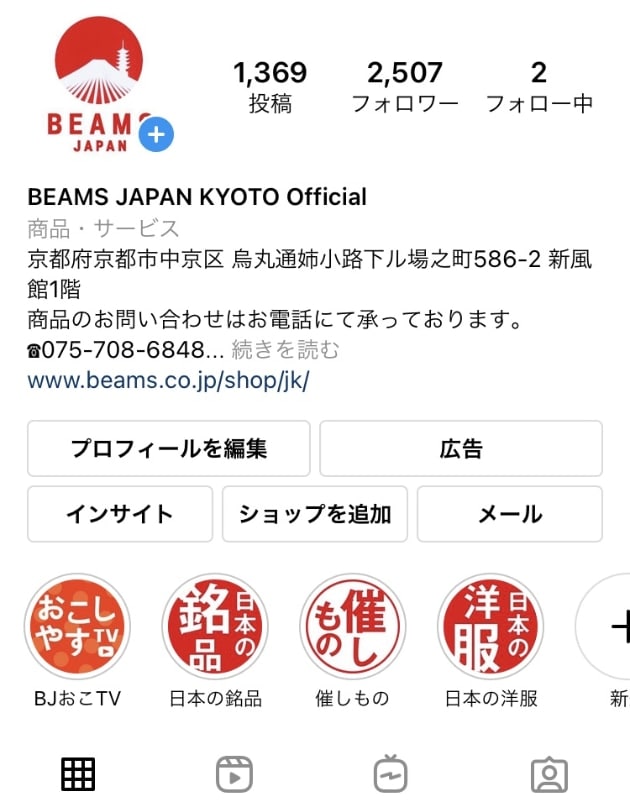
Task: Switch to the tagged photos tab
Action: pyautogui.click(x=549, y=773)
